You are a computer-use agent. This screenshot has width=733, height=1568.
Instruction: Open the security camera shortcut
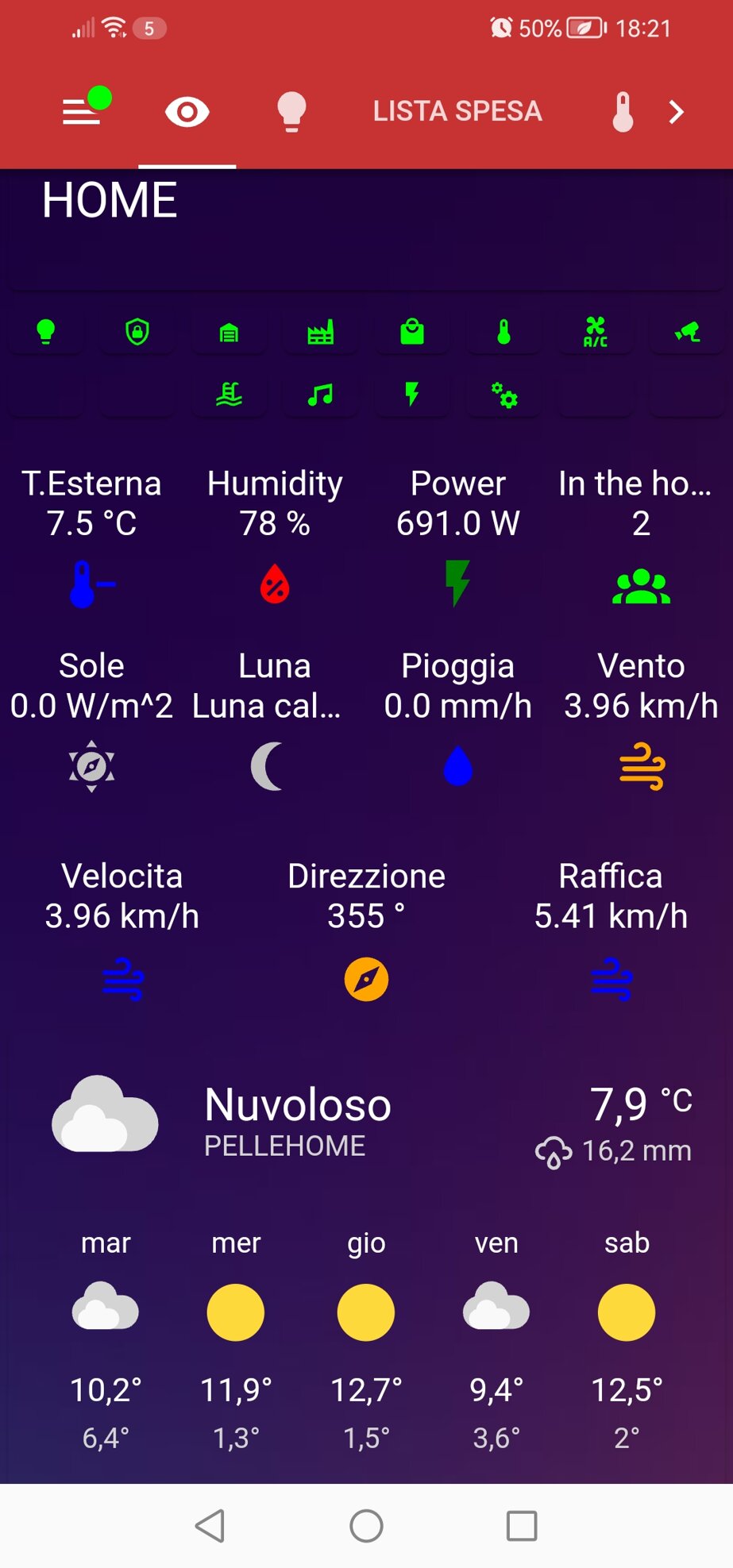click(687, 331)
